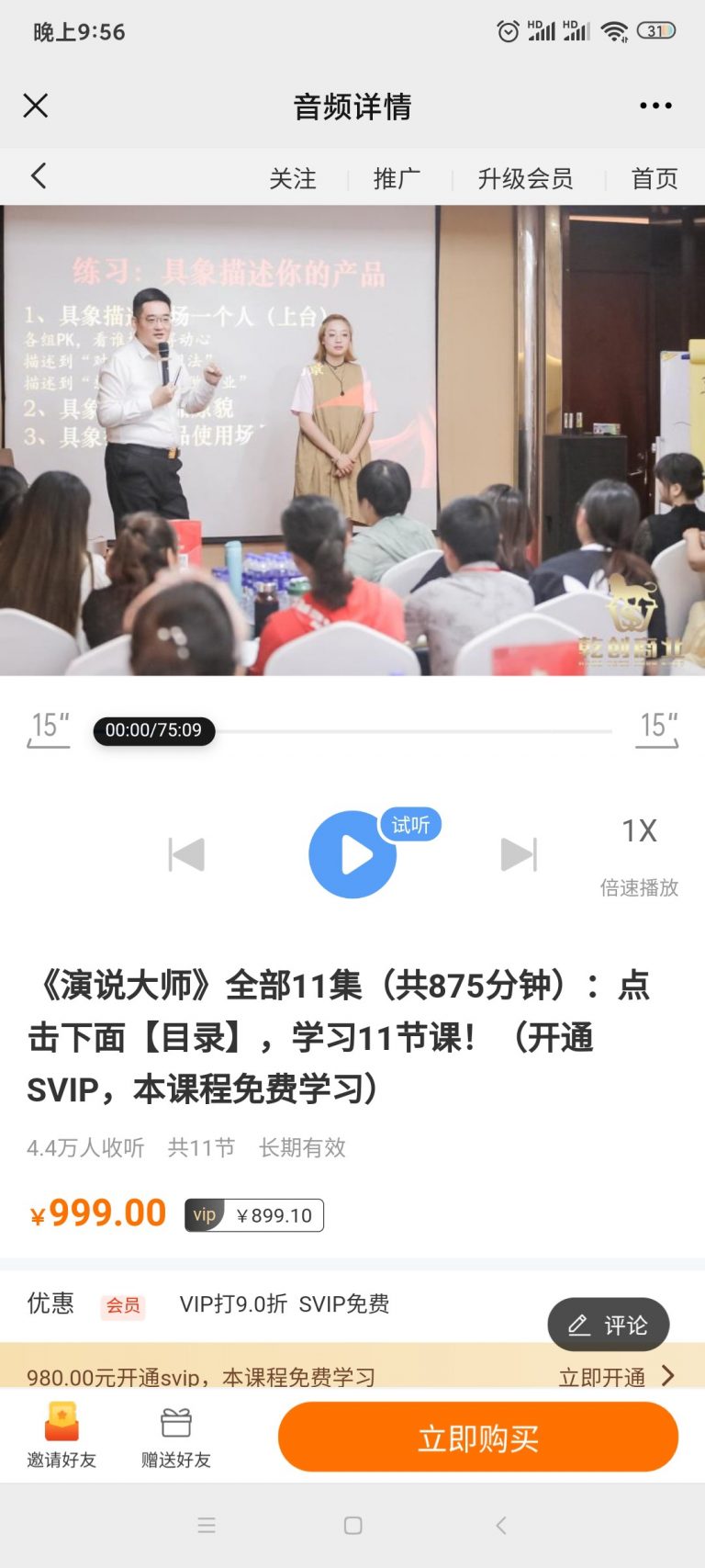This screenshot has width=705, height=1568.
Task: Tap the system home button
Action: 352,1526
